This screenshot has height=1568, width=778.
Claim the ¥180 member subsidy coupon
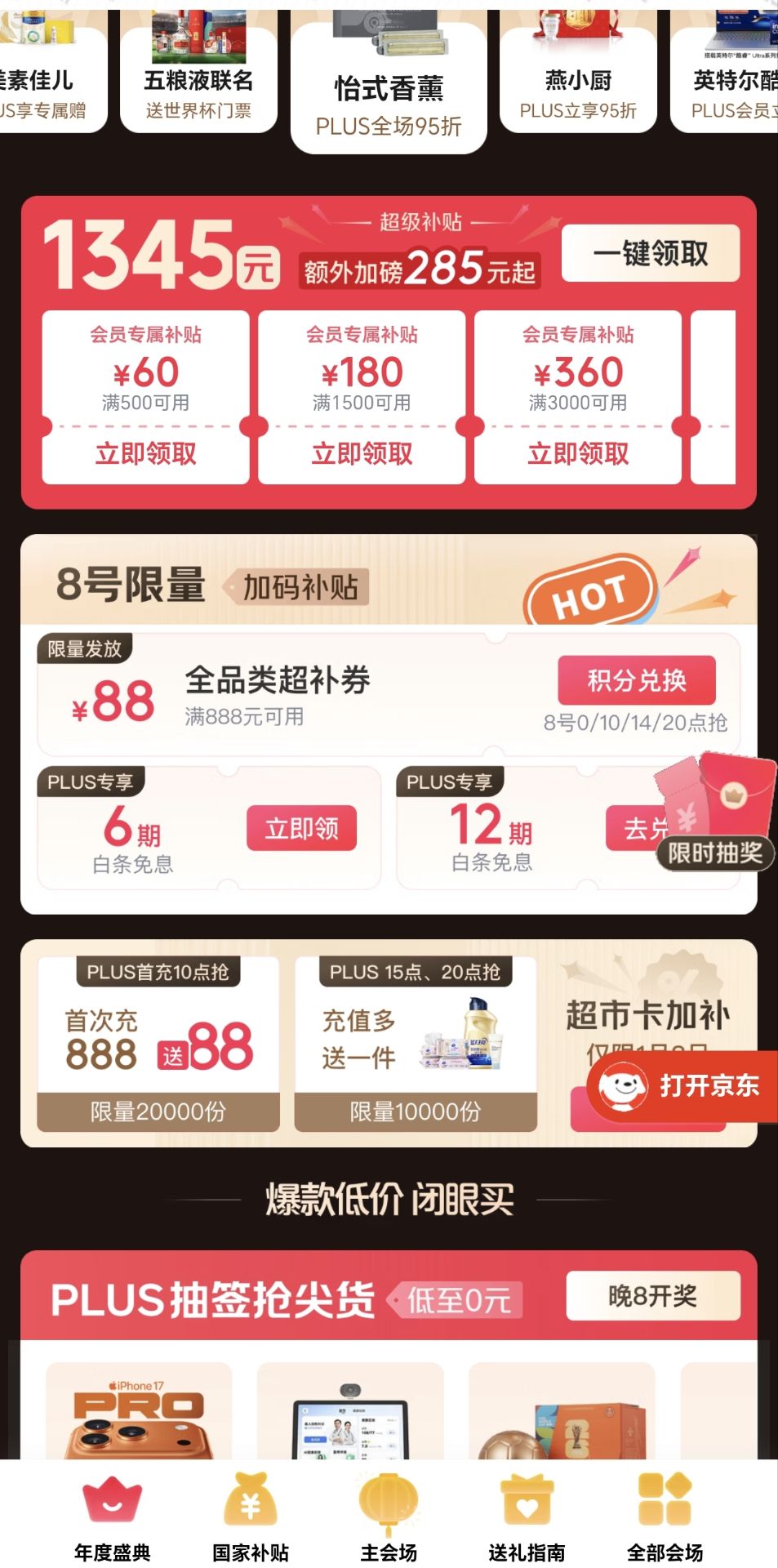pos(362,453)
